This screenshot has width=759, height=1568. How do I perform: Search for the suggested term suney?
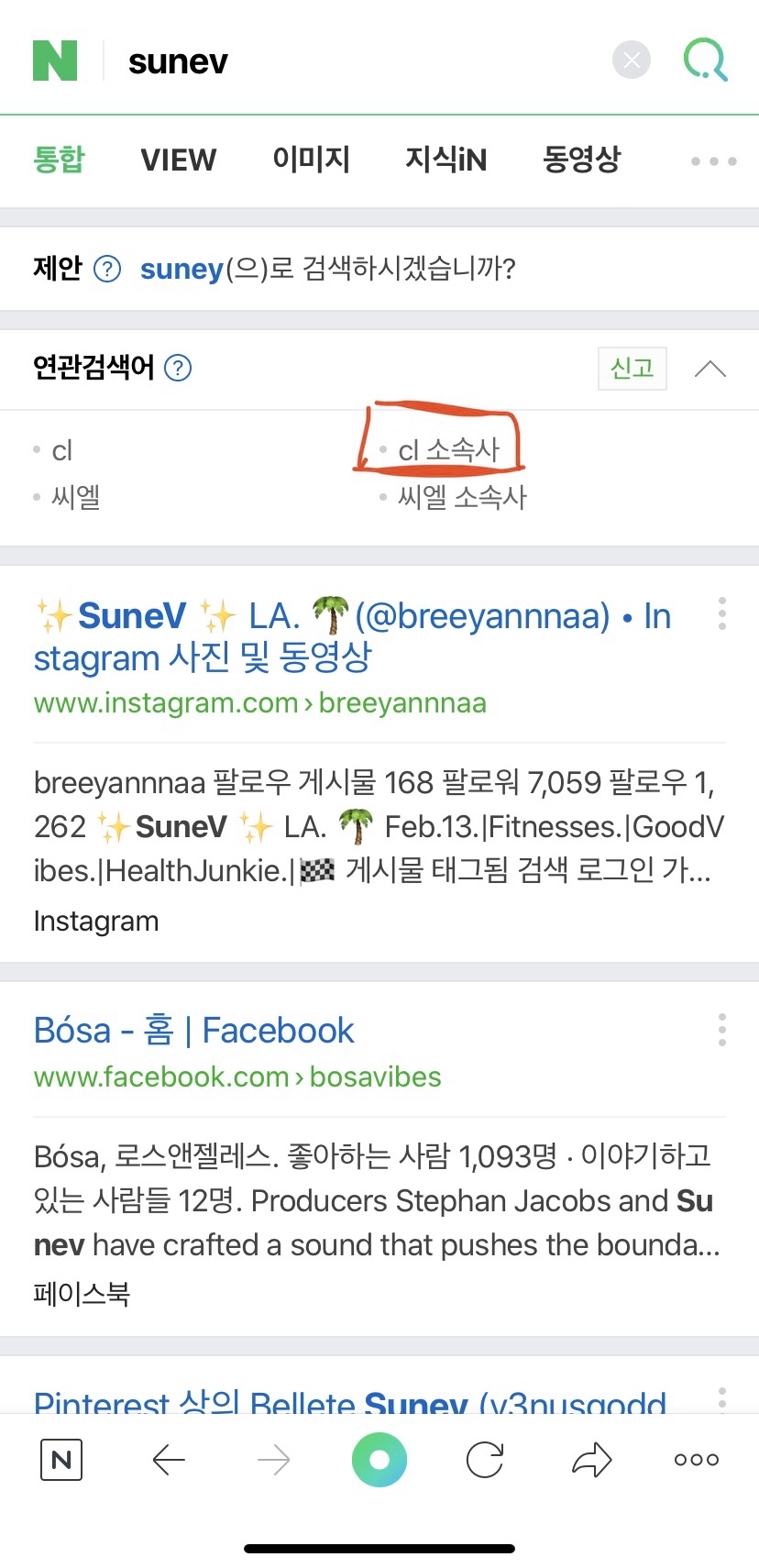(x=181, y=269)
